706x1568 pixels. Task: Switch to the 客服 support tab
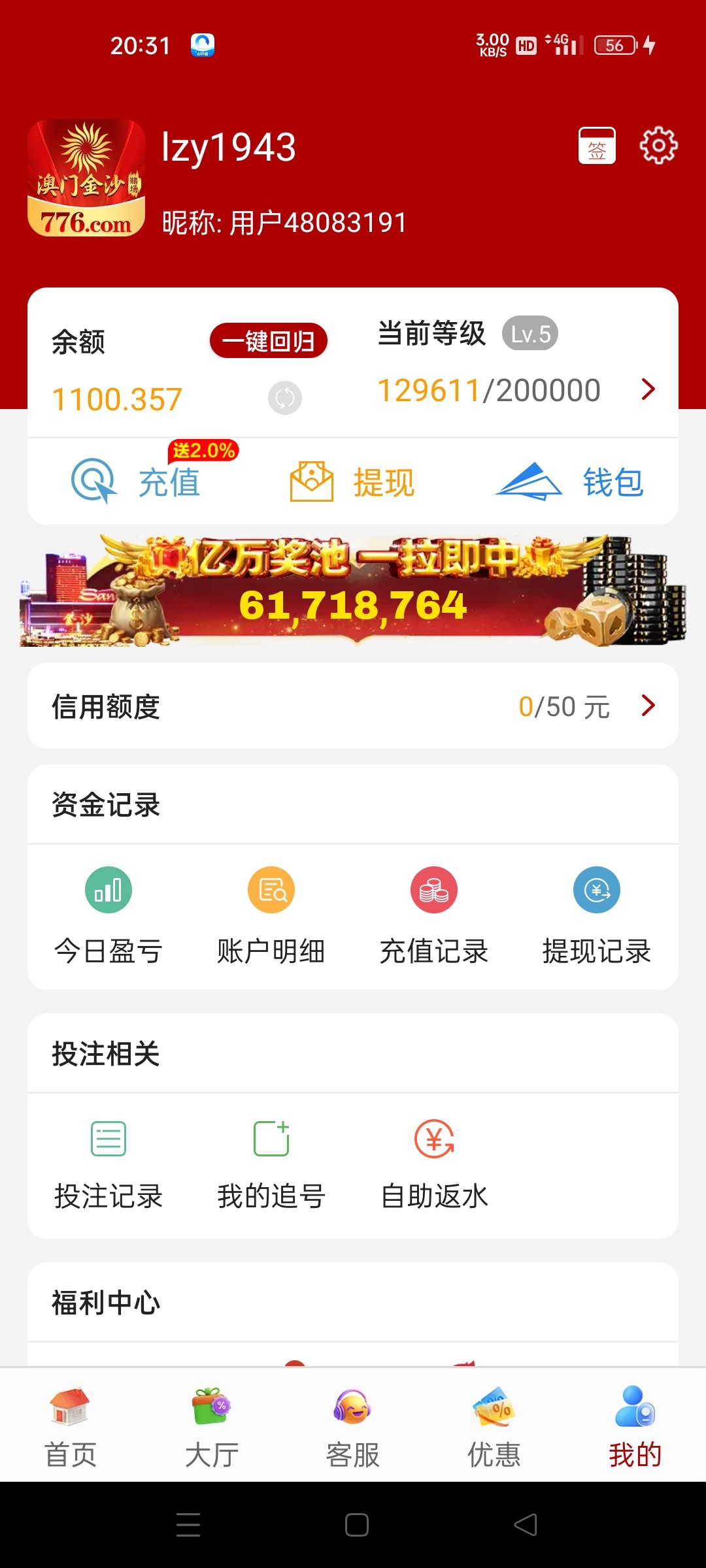coord(353,1426)
